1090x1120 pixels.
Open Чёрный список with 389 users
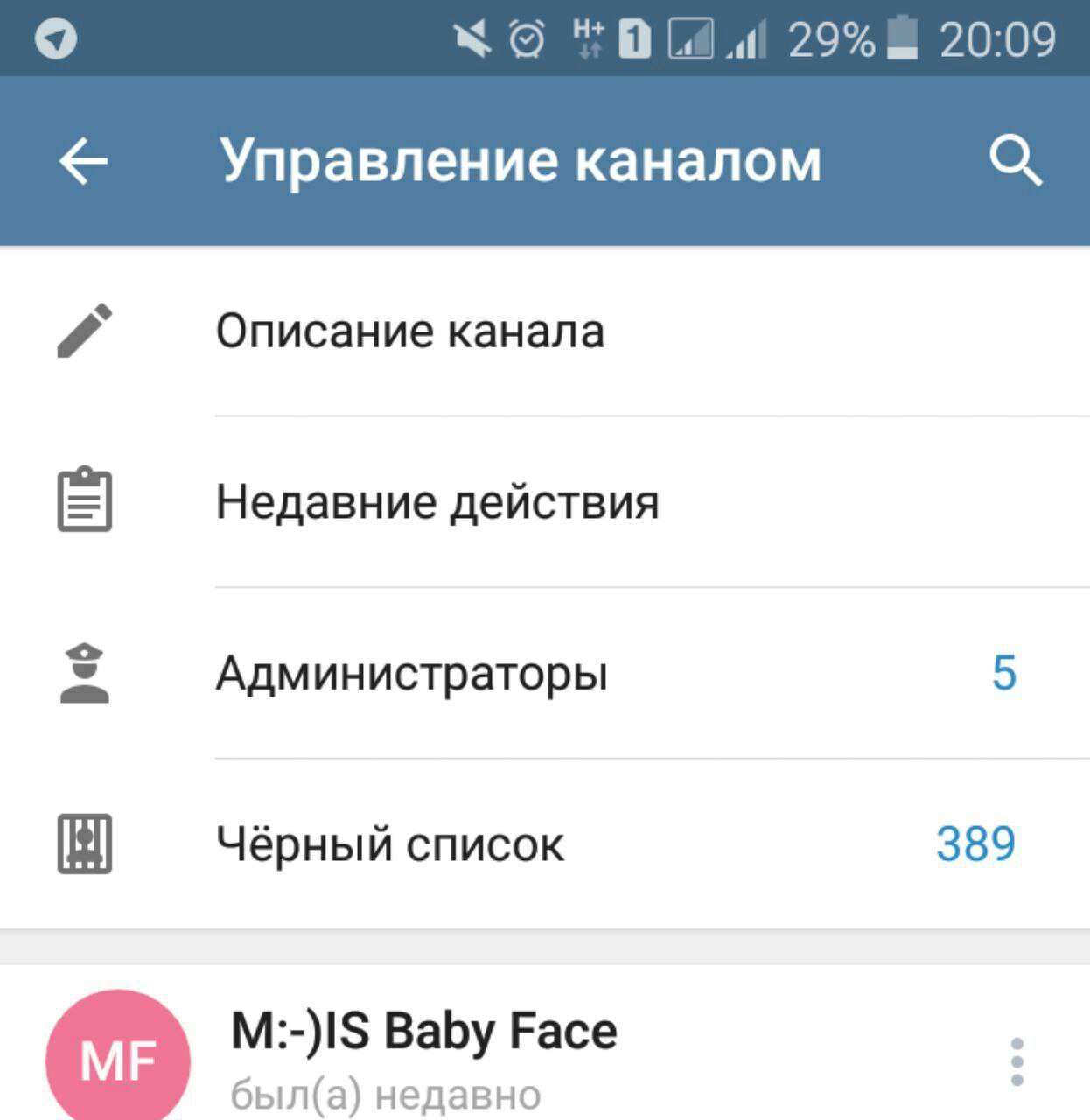(390, 844)
